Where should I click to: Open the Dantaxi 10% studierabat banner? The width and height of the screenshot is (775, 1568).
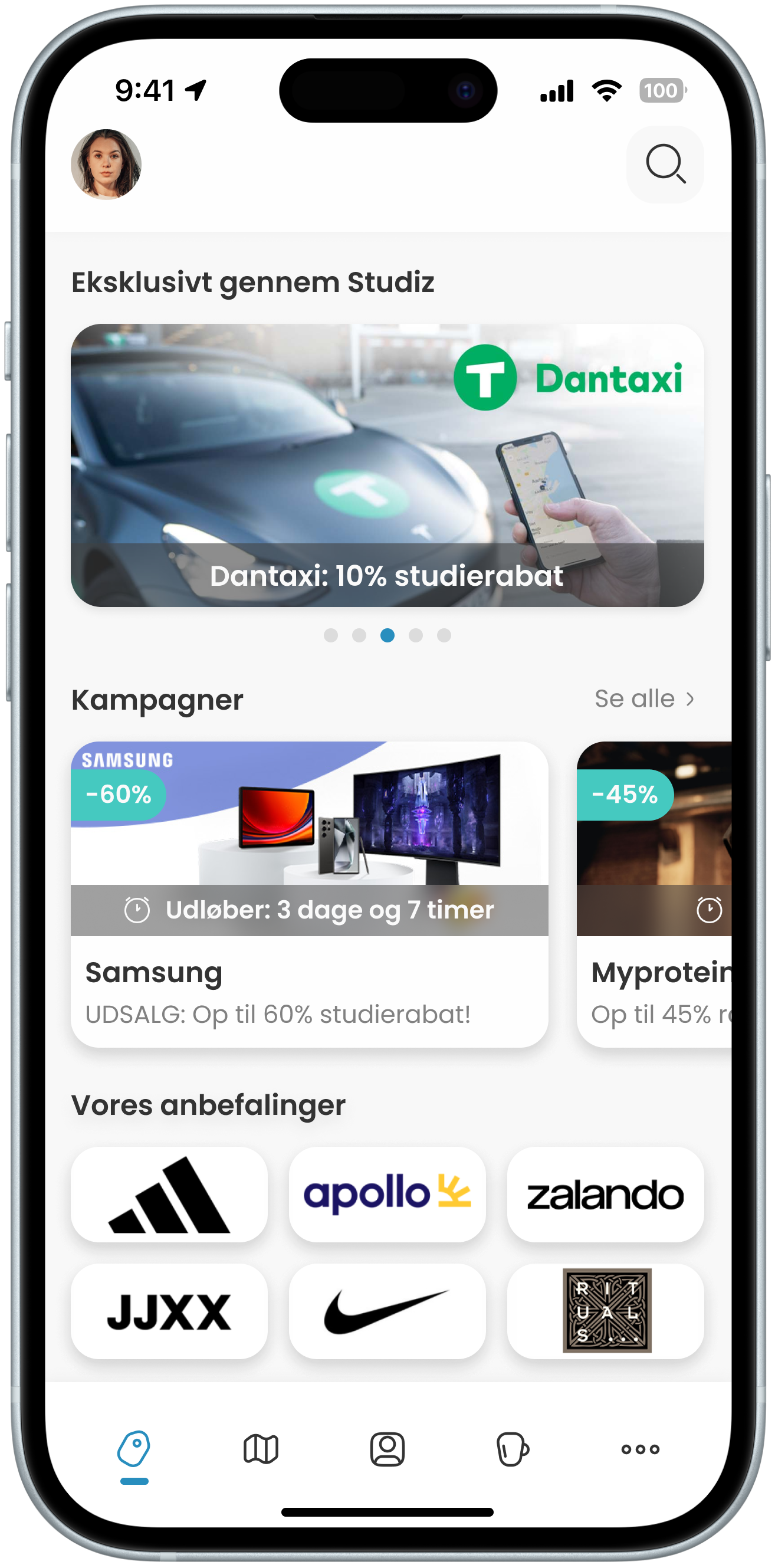click(x=387, y=465)
